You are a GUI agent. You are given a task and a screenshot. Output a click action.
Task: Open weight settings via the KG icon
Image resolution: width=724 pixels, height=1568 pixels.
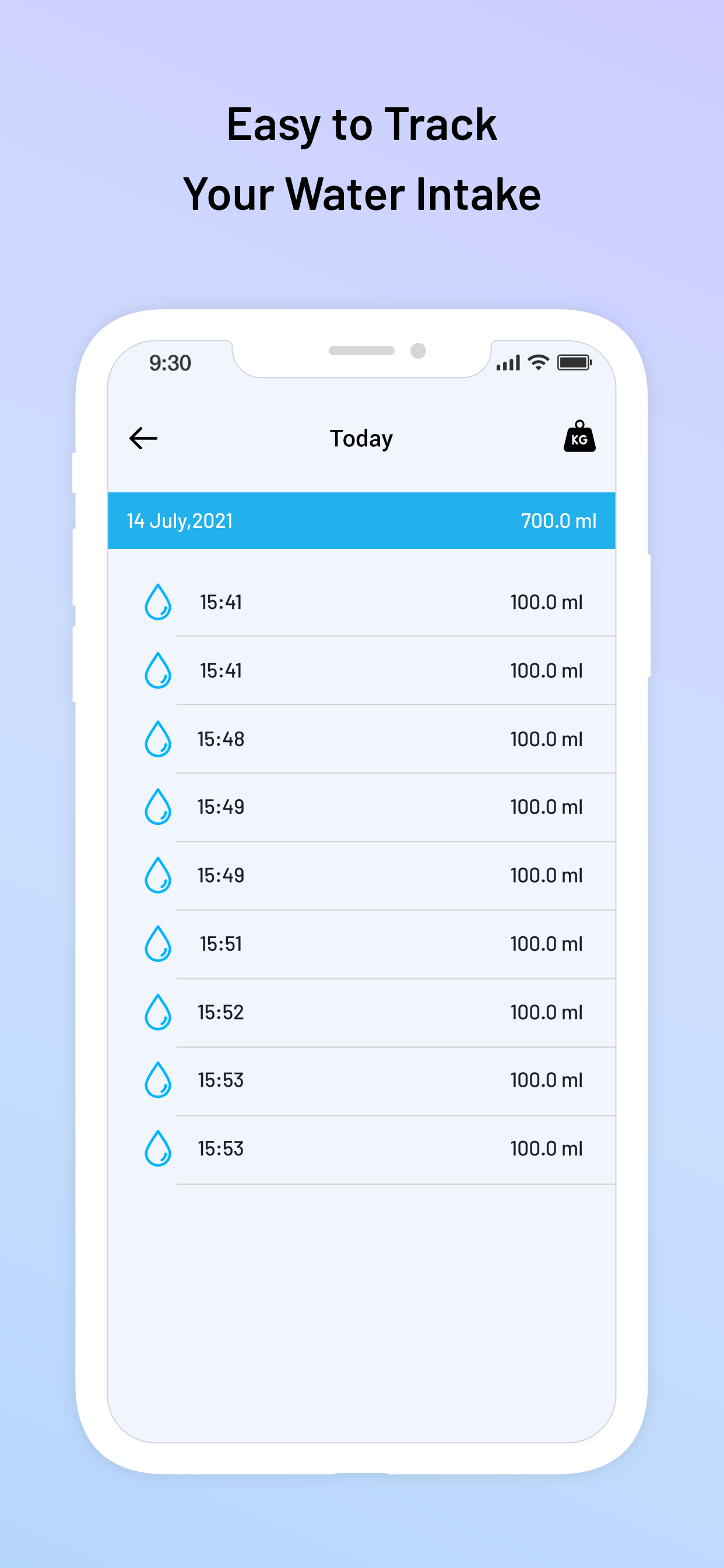(579, 437)
